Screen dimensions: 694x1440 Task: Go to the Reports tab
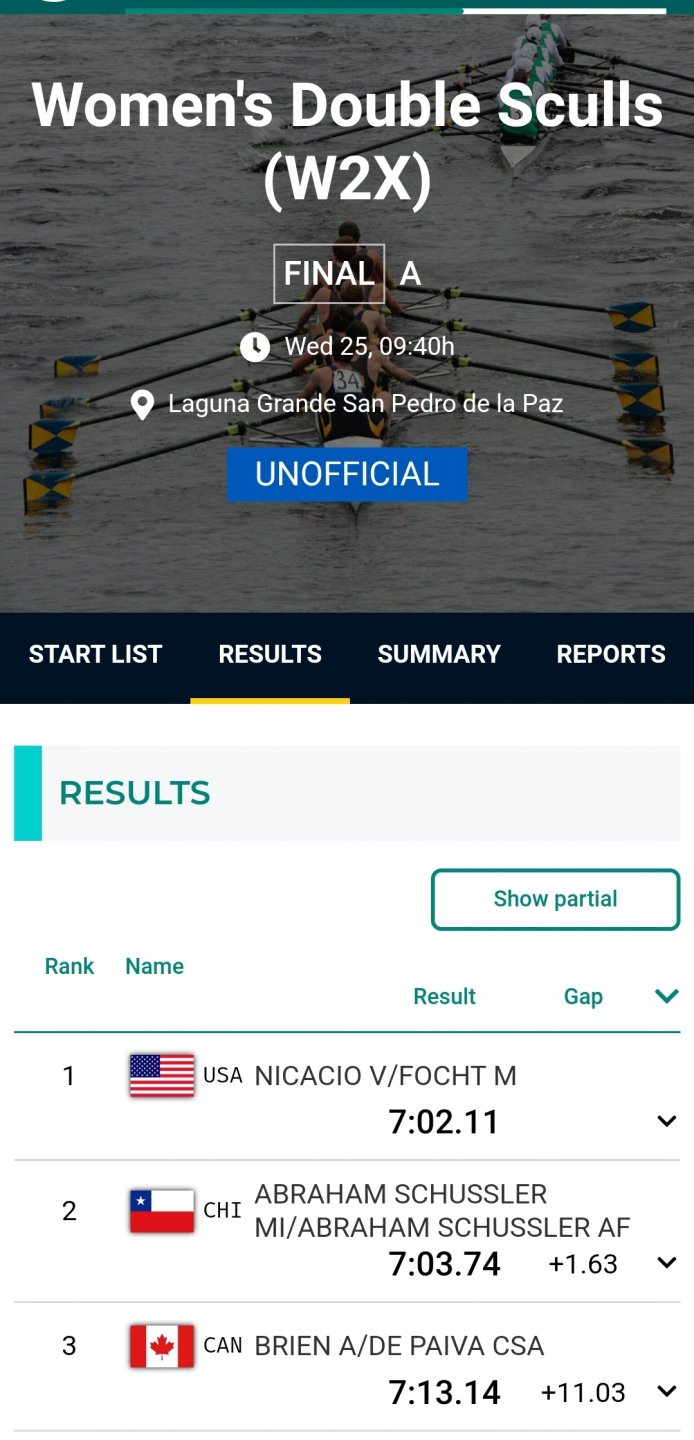pyautogui.click(x=611, y=654)
